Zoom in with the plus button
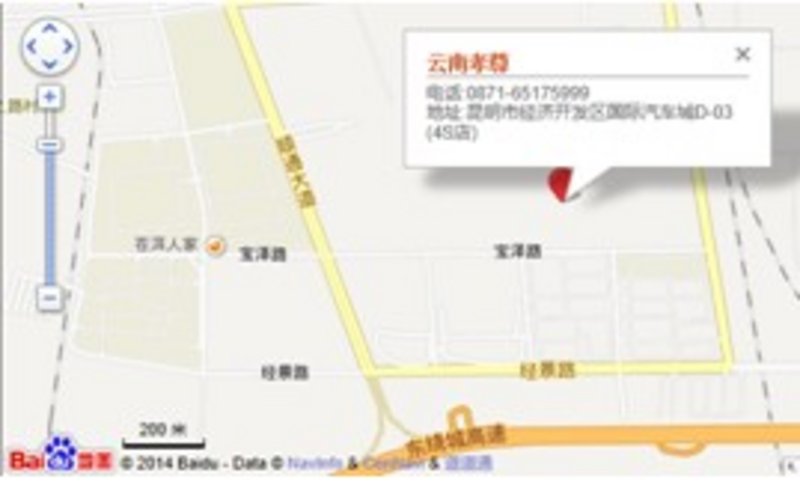 49,97
